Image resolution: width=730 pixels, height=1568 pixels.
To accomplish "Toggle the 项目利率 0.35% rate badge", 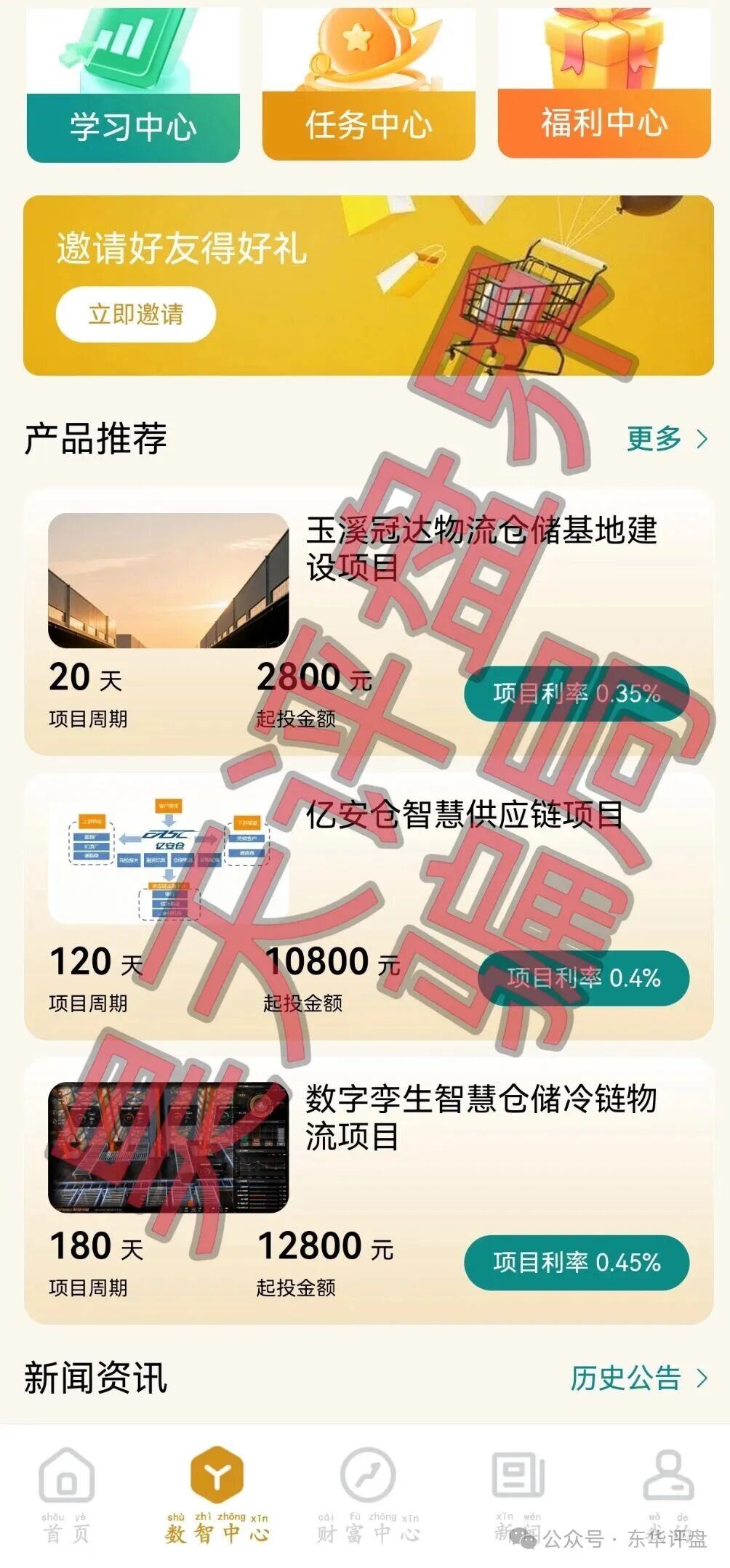I will coord(578,694).
